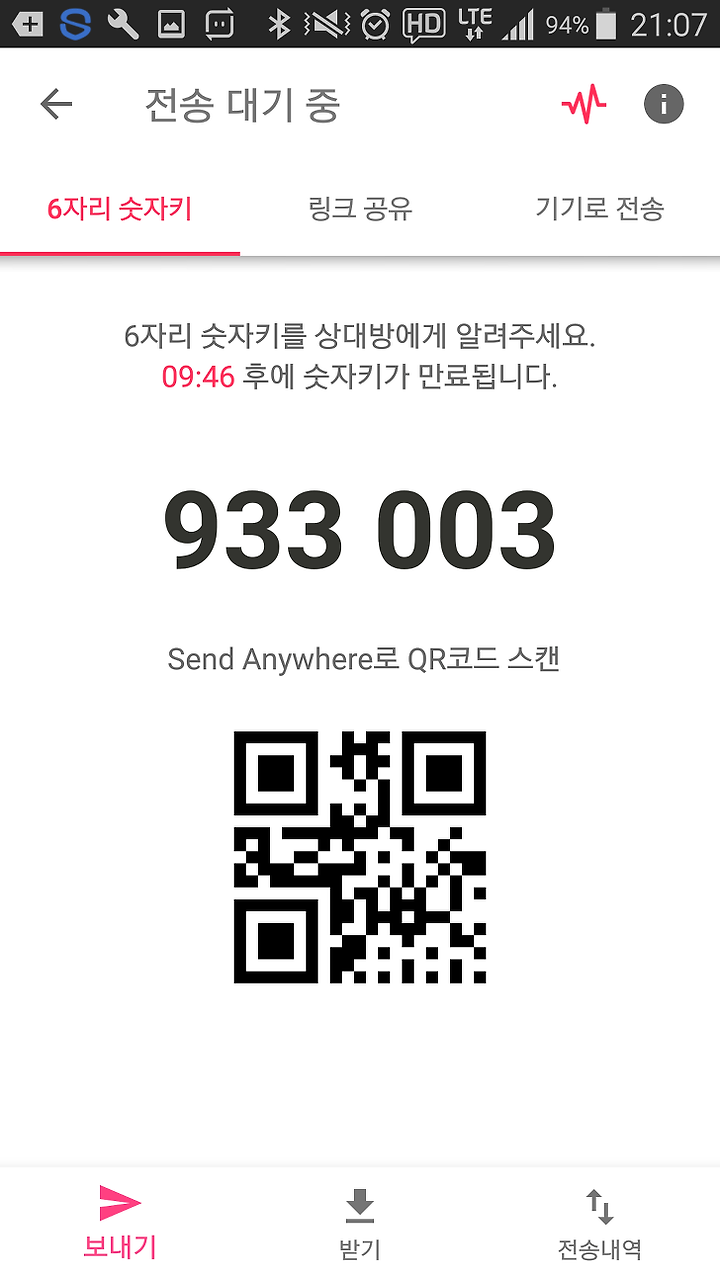720x1279 pixels.
Task: Open the pink activity pulse icon
Action: click(584, 104)
